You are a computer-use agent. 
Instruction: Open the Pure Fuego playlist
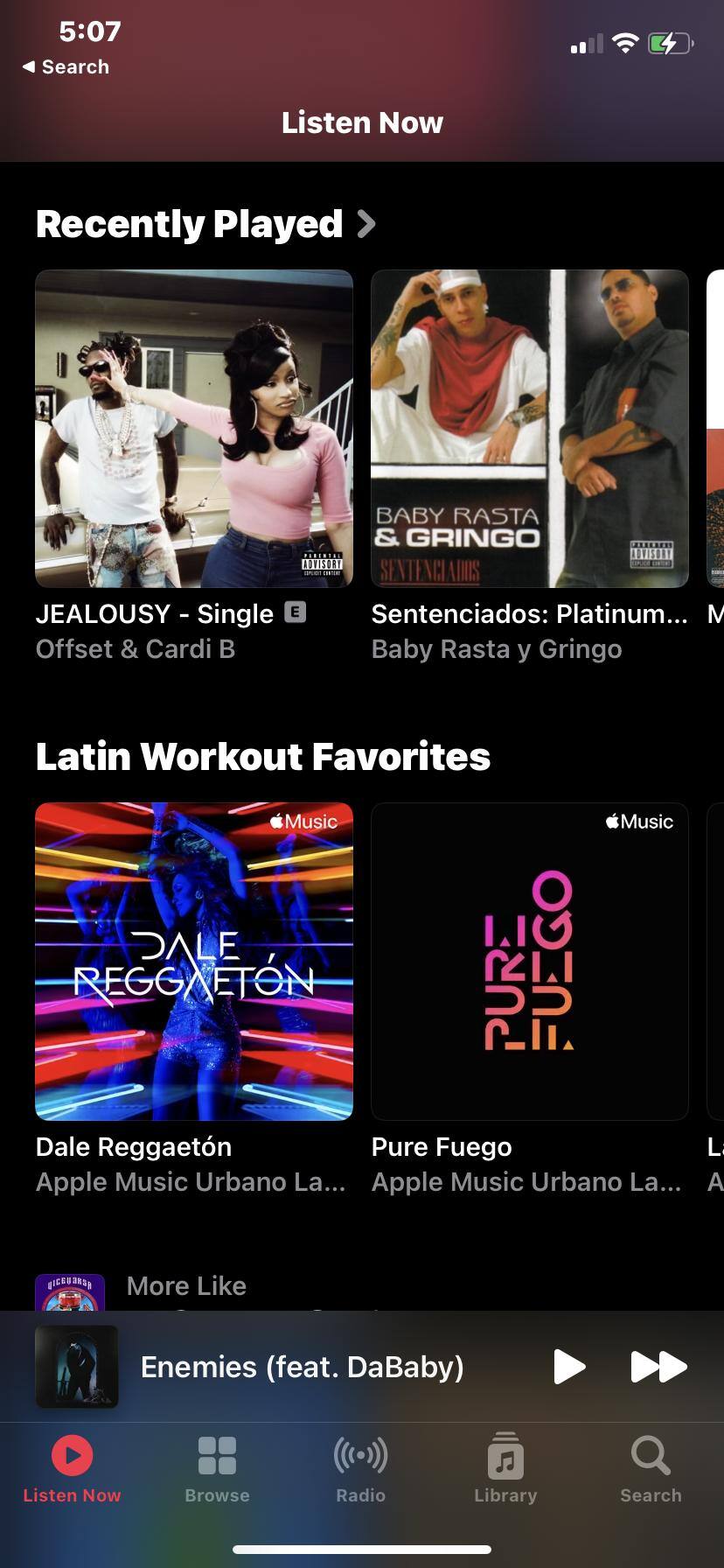click(x=530, y=962)
